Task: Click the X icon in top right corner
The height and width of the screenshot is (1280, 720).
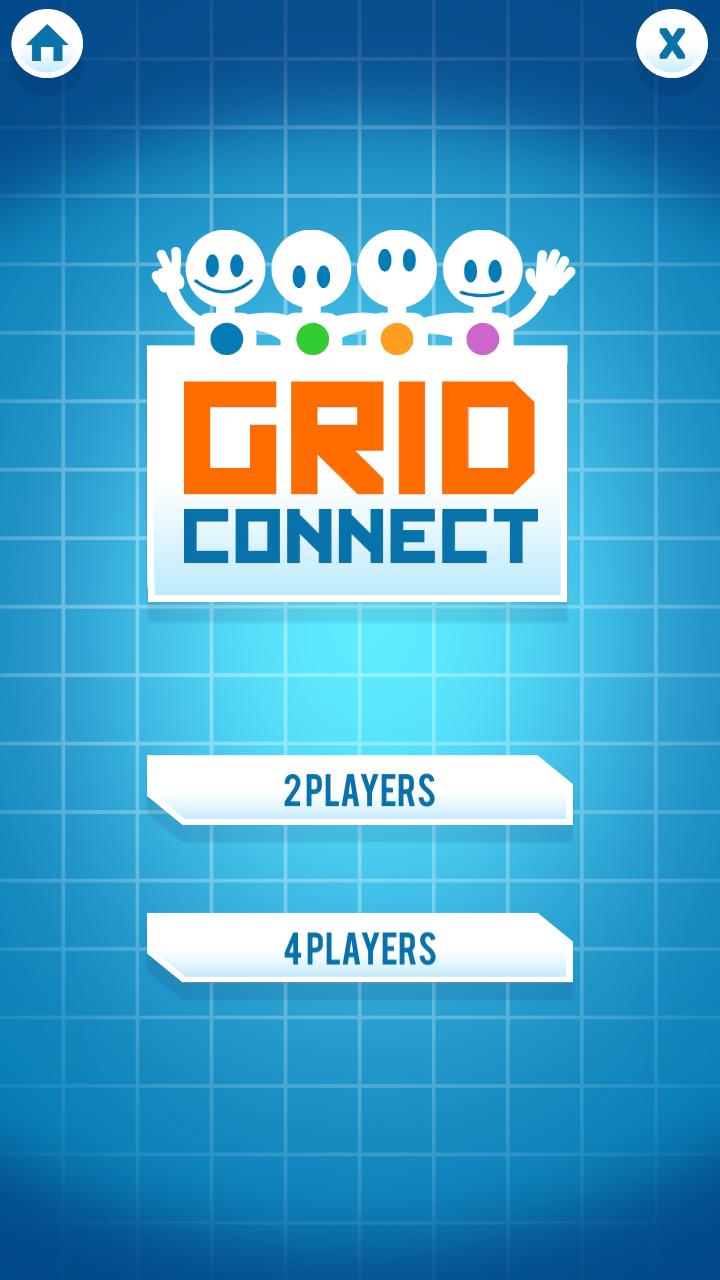Action: (673, 43)
